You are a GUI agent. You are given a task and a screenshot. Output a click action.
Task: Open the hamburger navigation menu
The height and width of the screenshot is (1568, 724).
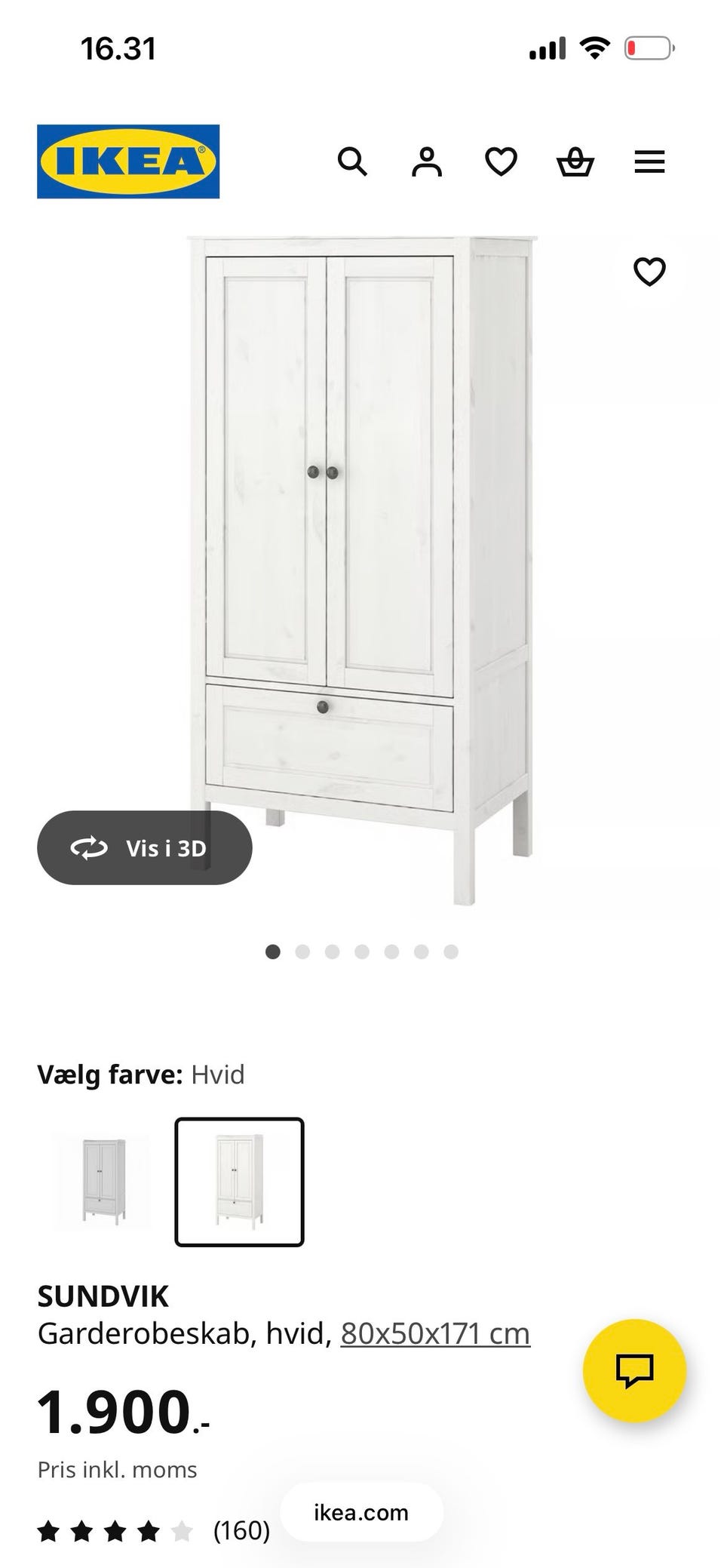(x=649, y=161)
